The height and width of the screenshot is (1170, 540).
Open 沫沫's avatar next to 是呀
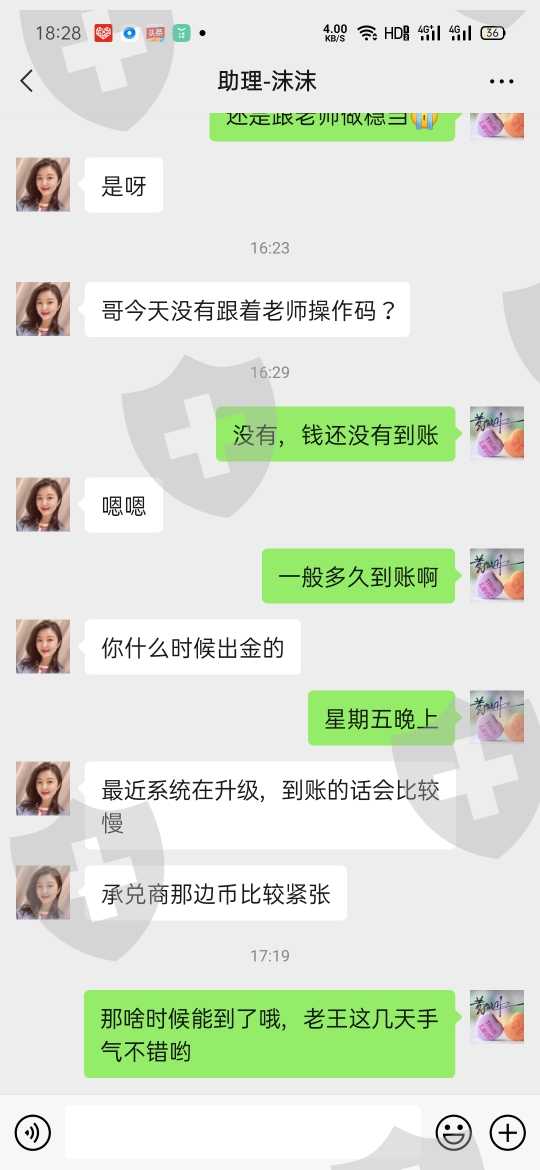(x=43, y=184)
